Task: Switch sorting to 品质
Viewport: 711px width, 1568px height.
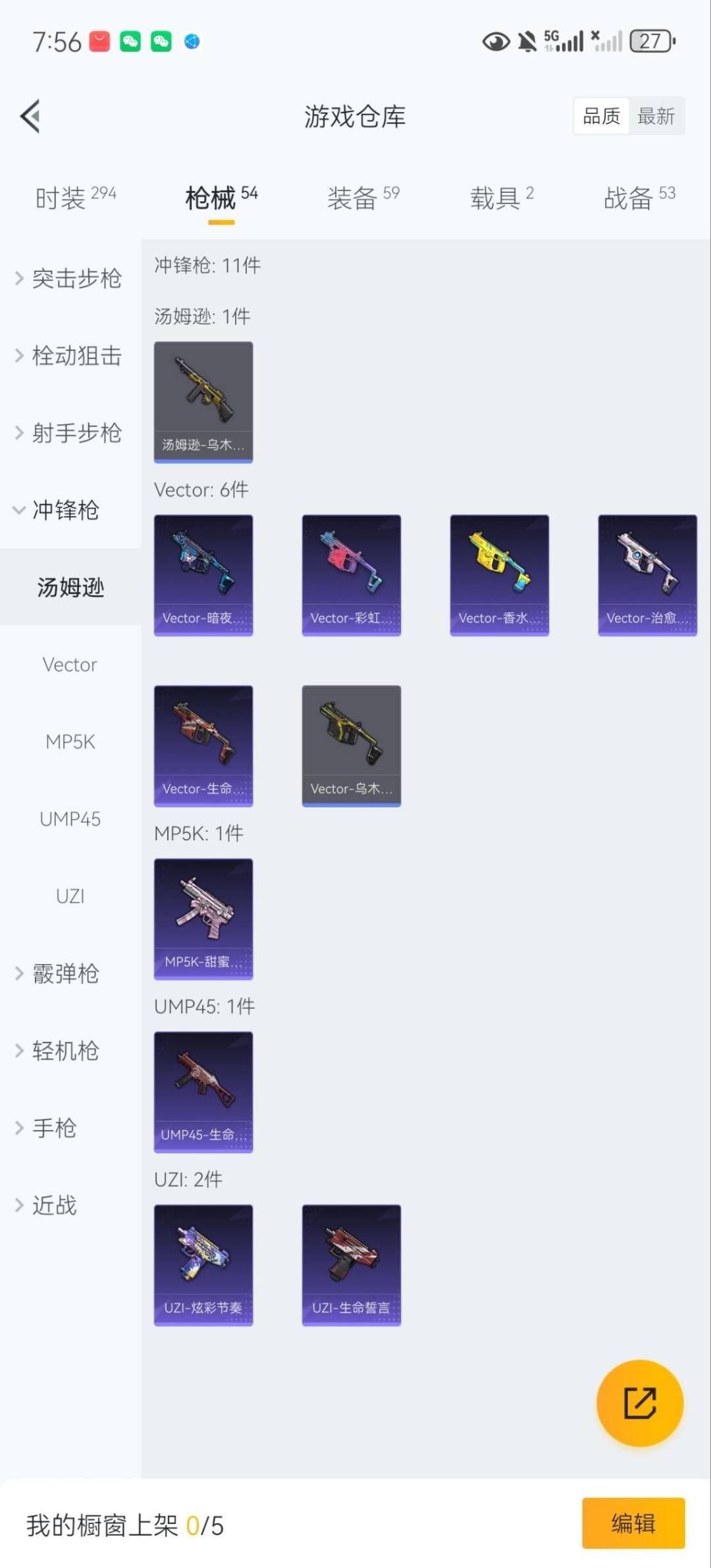Action: 600,115
